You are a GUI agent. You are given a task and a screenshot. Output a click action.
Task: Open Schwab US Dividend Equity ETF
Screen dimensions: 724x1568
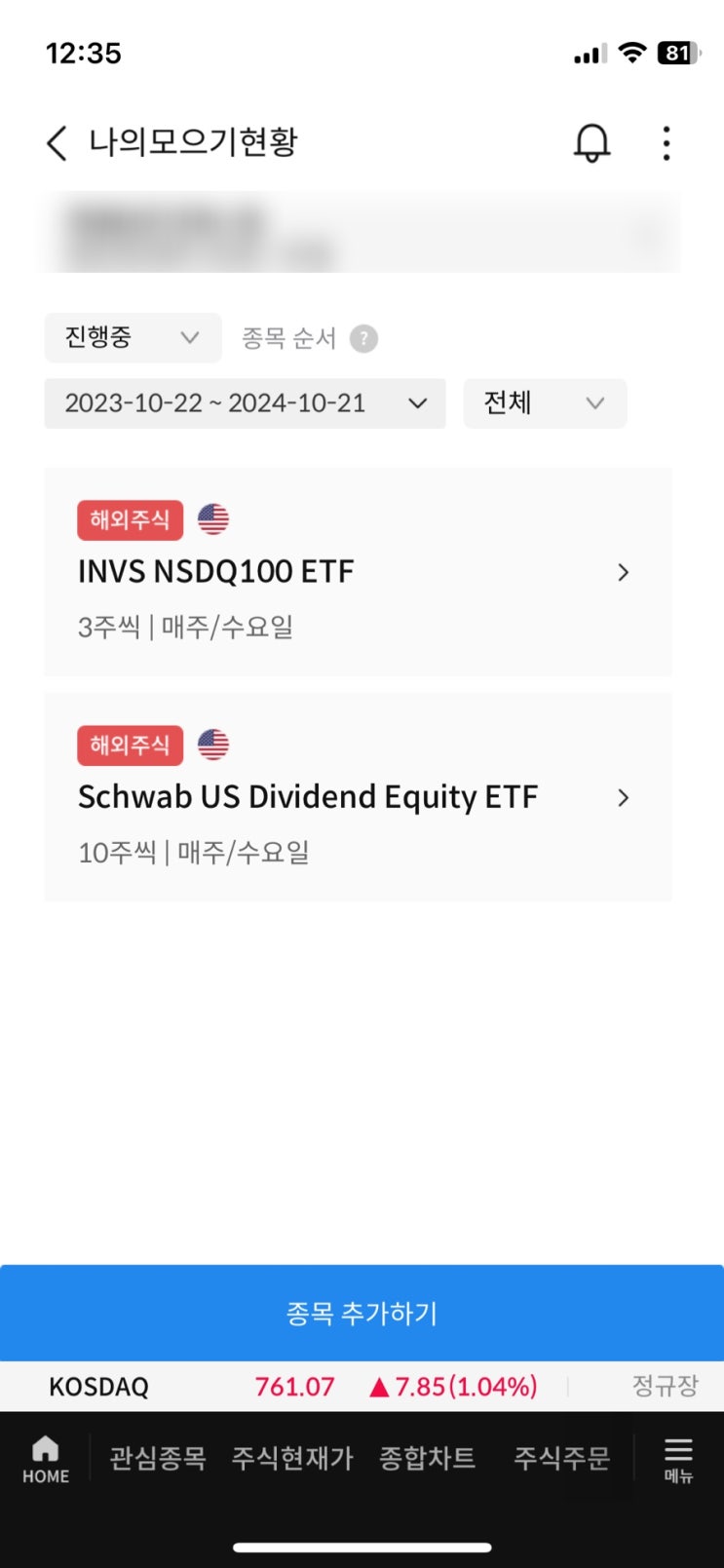(x=358, y=797)
